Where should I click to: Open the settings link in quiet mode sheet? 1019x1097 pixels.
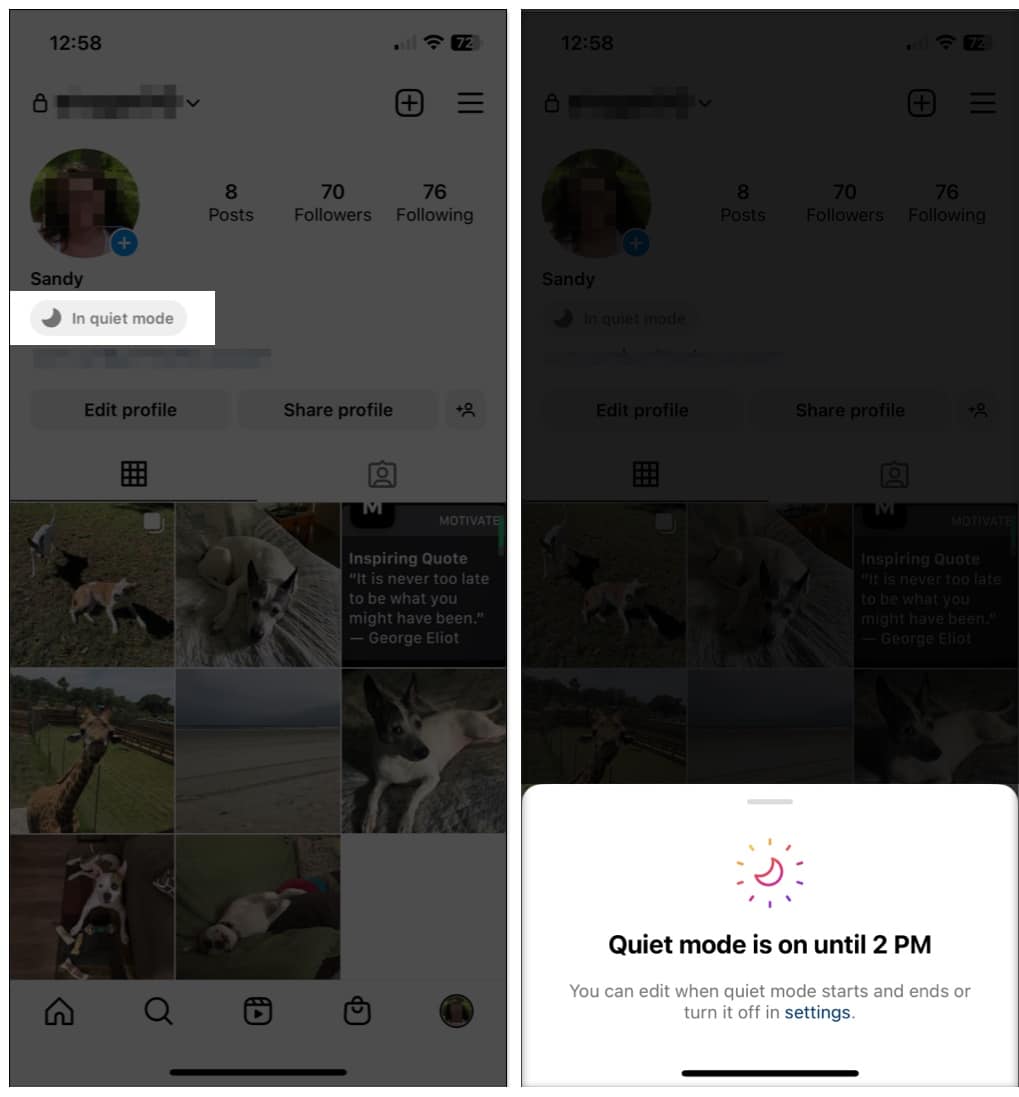point(817,1012)
